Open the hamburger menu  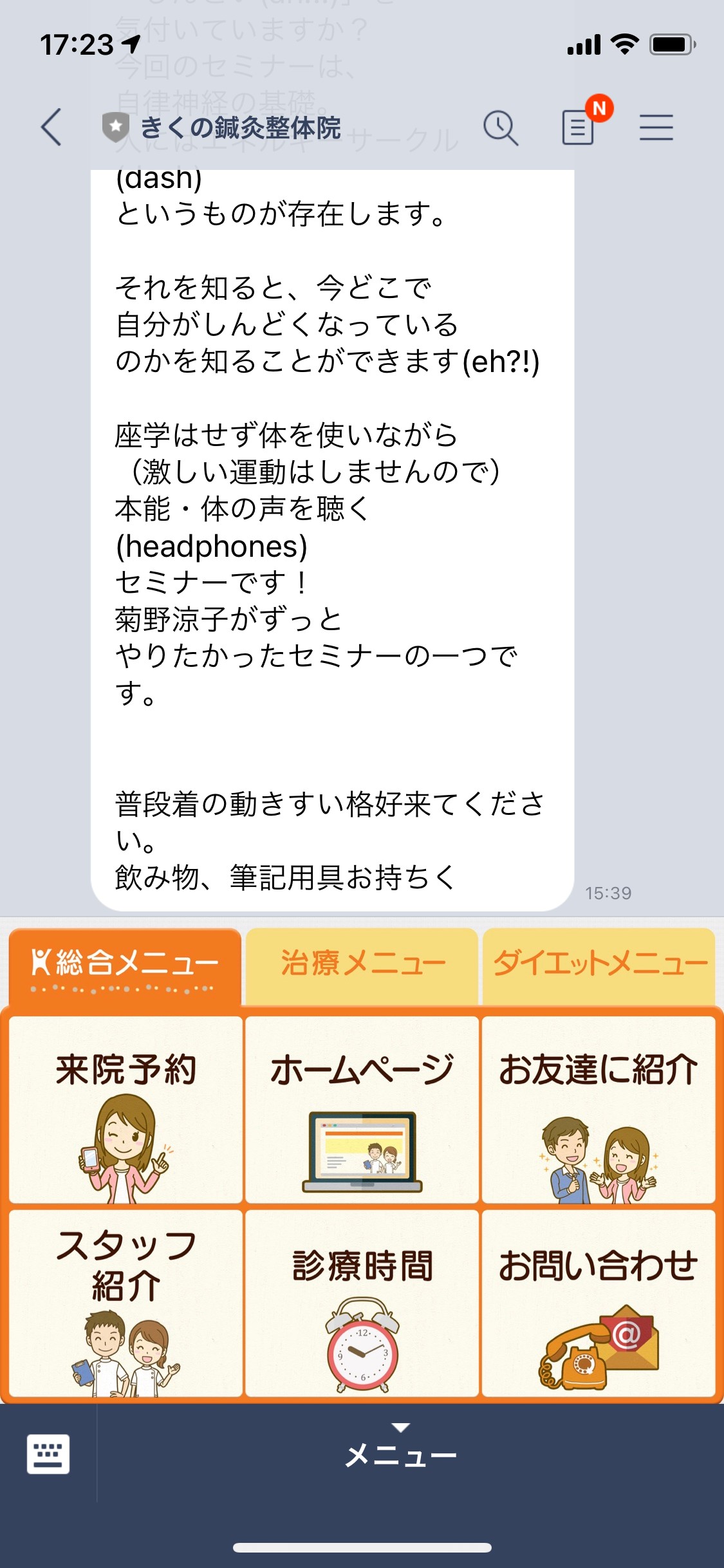(x=656, y=127)
